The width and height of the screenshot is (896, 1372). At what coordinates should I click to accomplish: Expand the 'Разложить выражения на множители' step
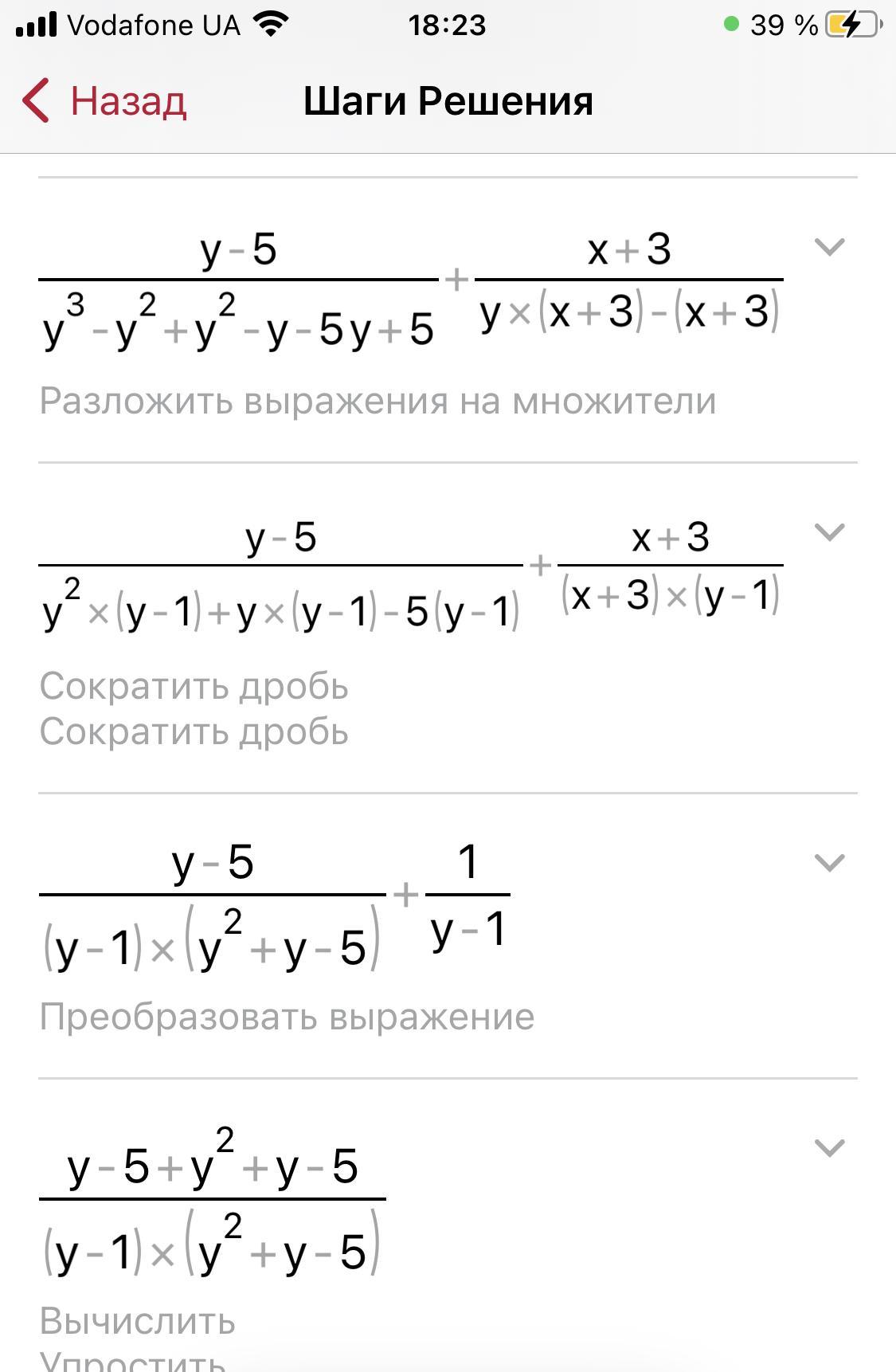point(829,247)
